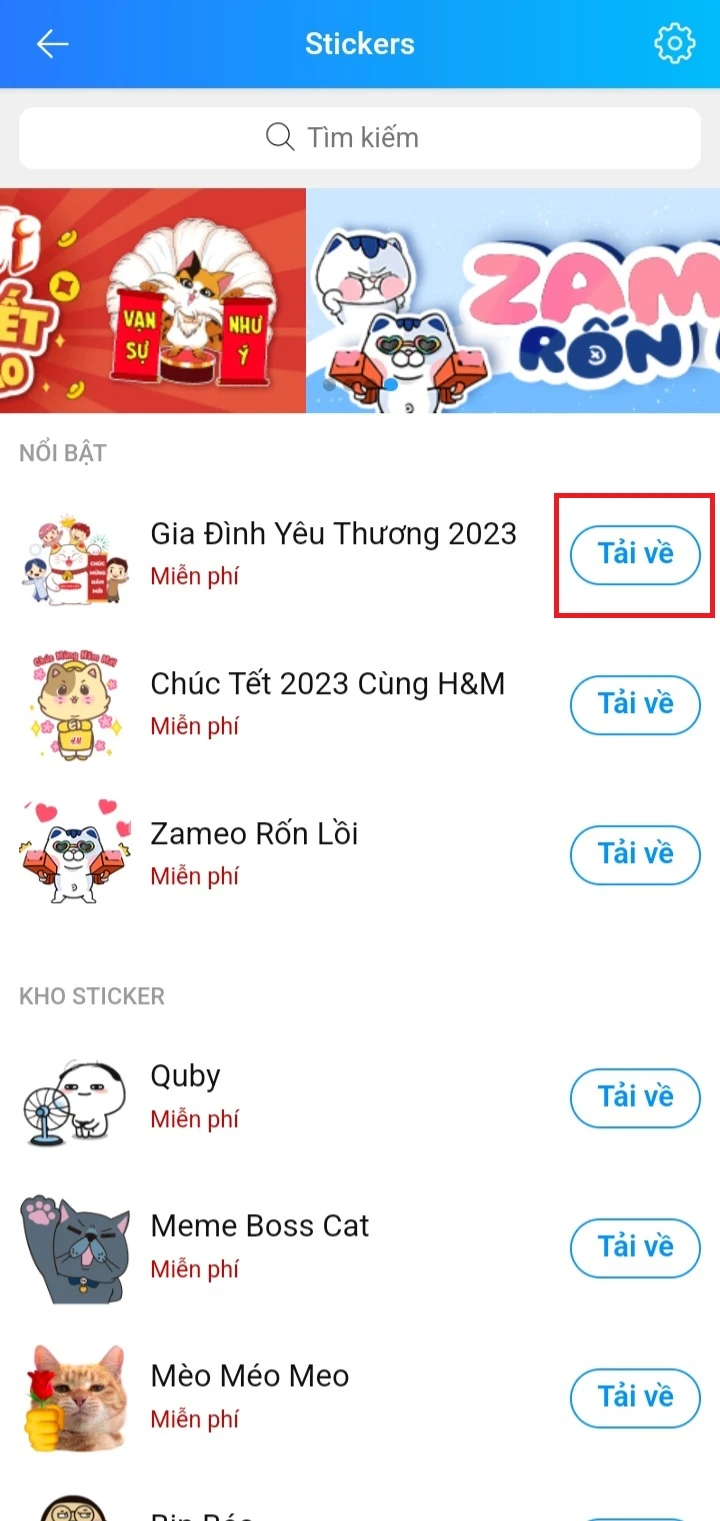Open the Quby sticker pack thumbnail
Viewport: 720px width, 1521px height.
pos(75,1098)
